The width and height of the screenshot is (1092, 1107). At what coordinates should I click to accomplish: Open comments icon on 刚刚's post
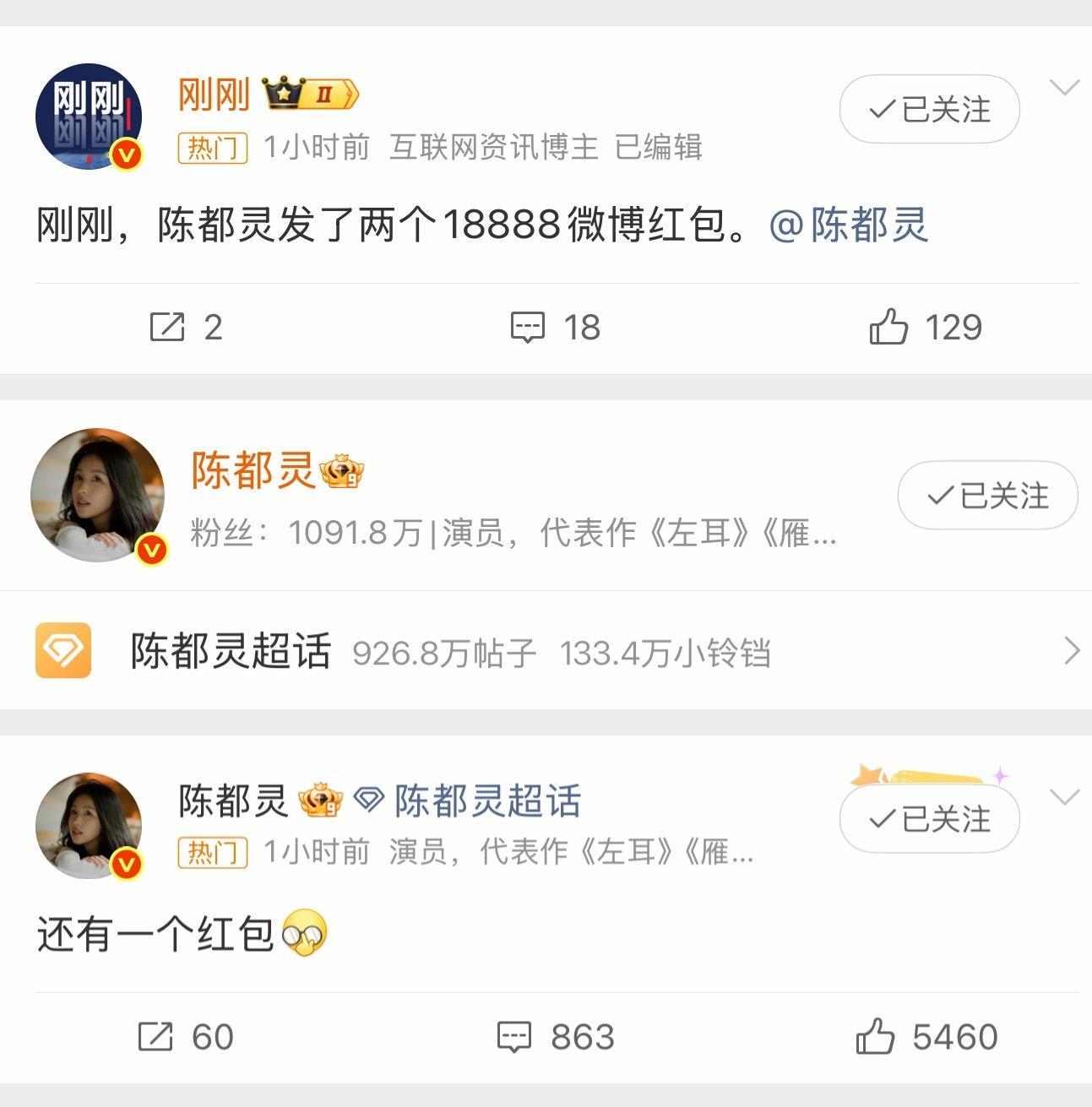(x=530, y=327)
